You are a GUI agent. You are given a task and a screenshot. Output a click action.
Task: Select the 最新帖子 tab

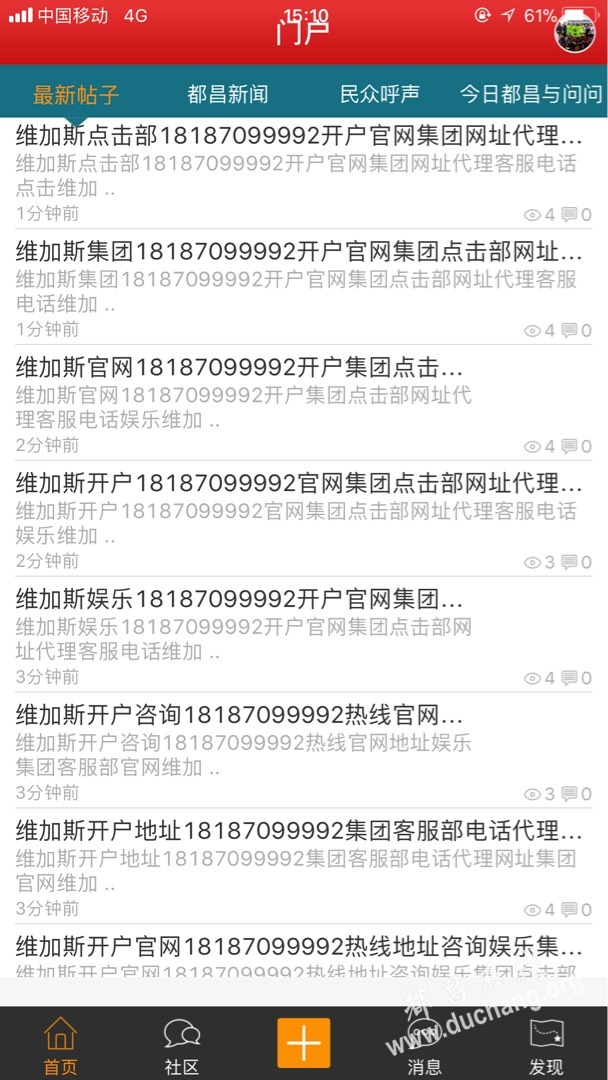tap(76, 94)
